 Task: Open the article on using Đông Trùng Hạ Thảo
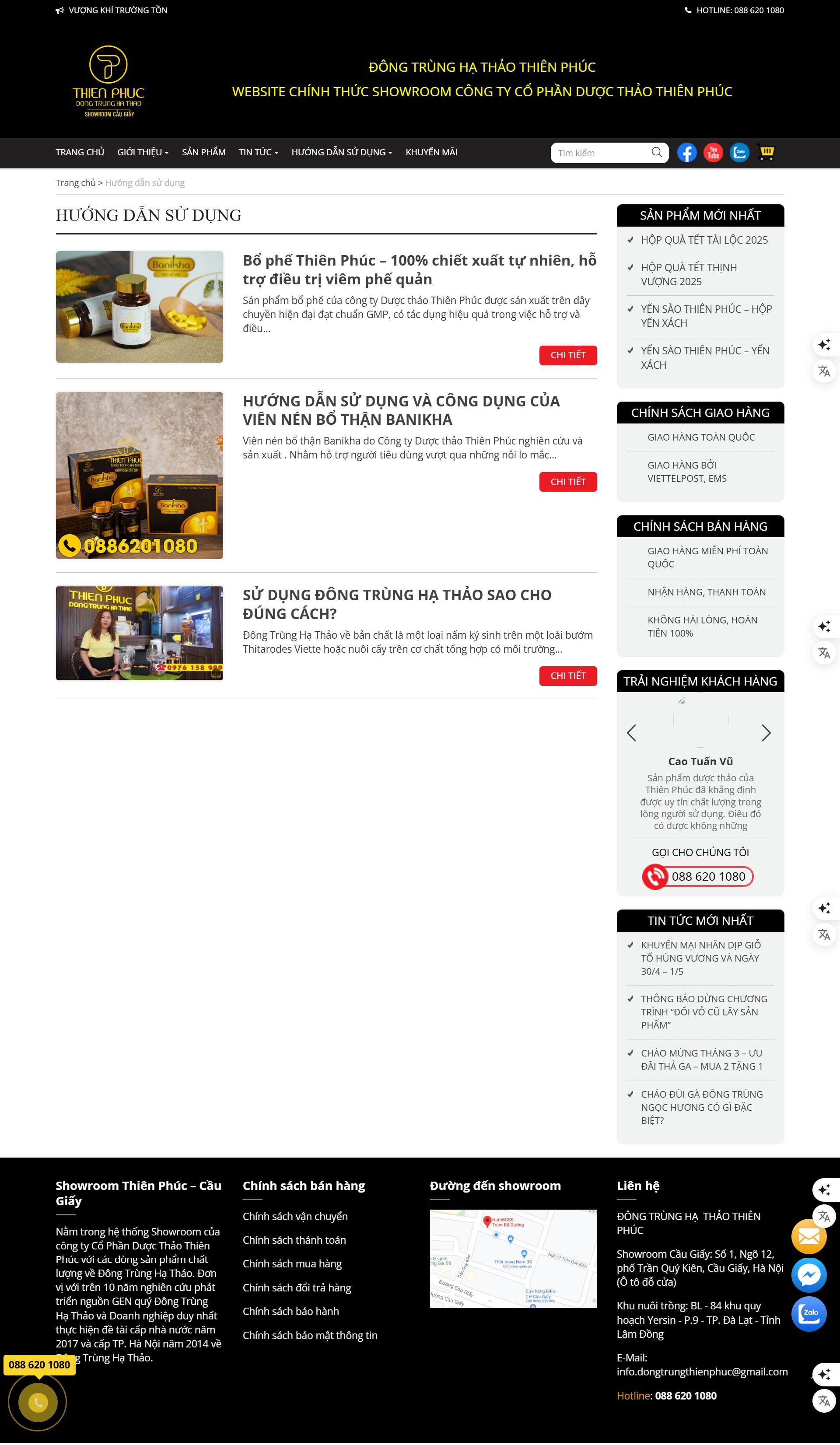point(397,604)
